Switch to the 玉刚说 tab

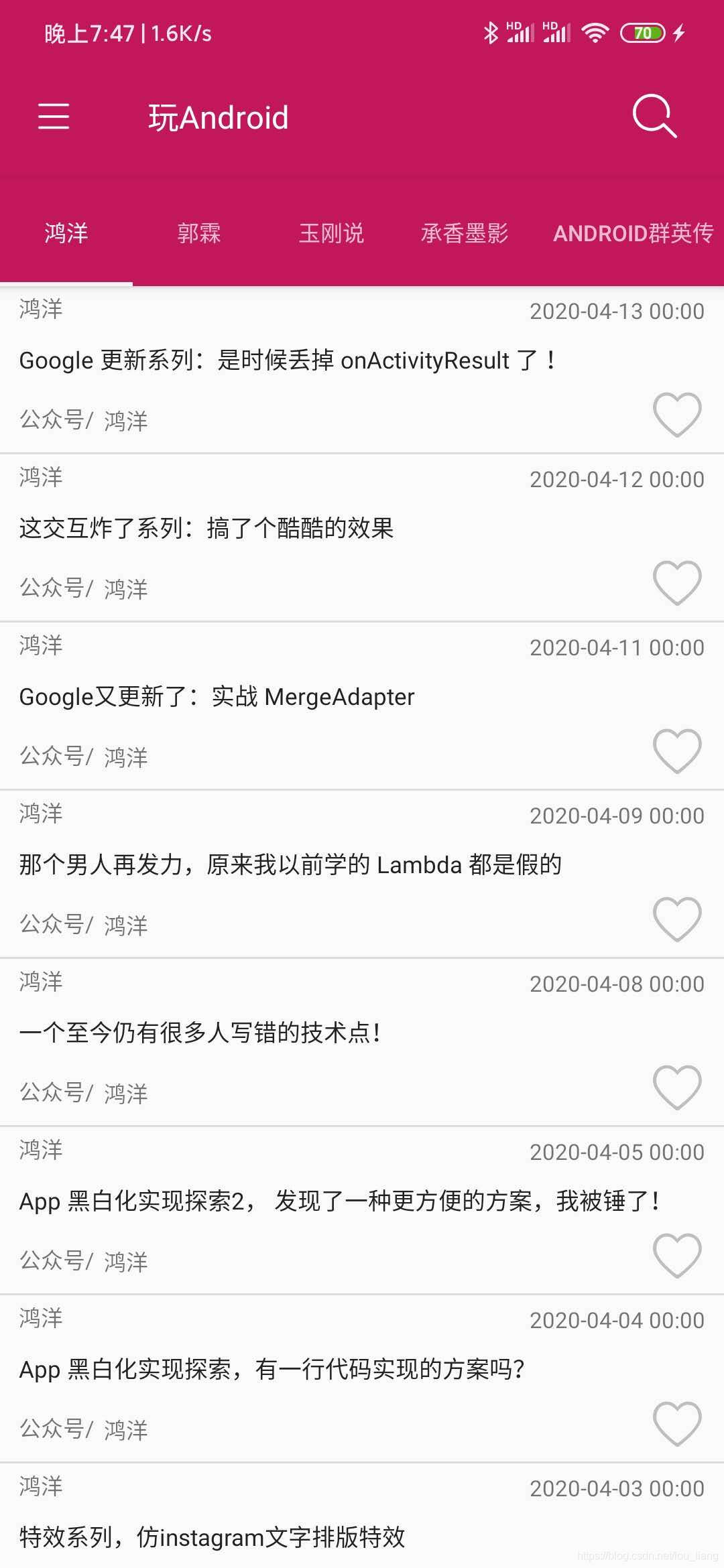pyautogui.click(x=331, y=233)
